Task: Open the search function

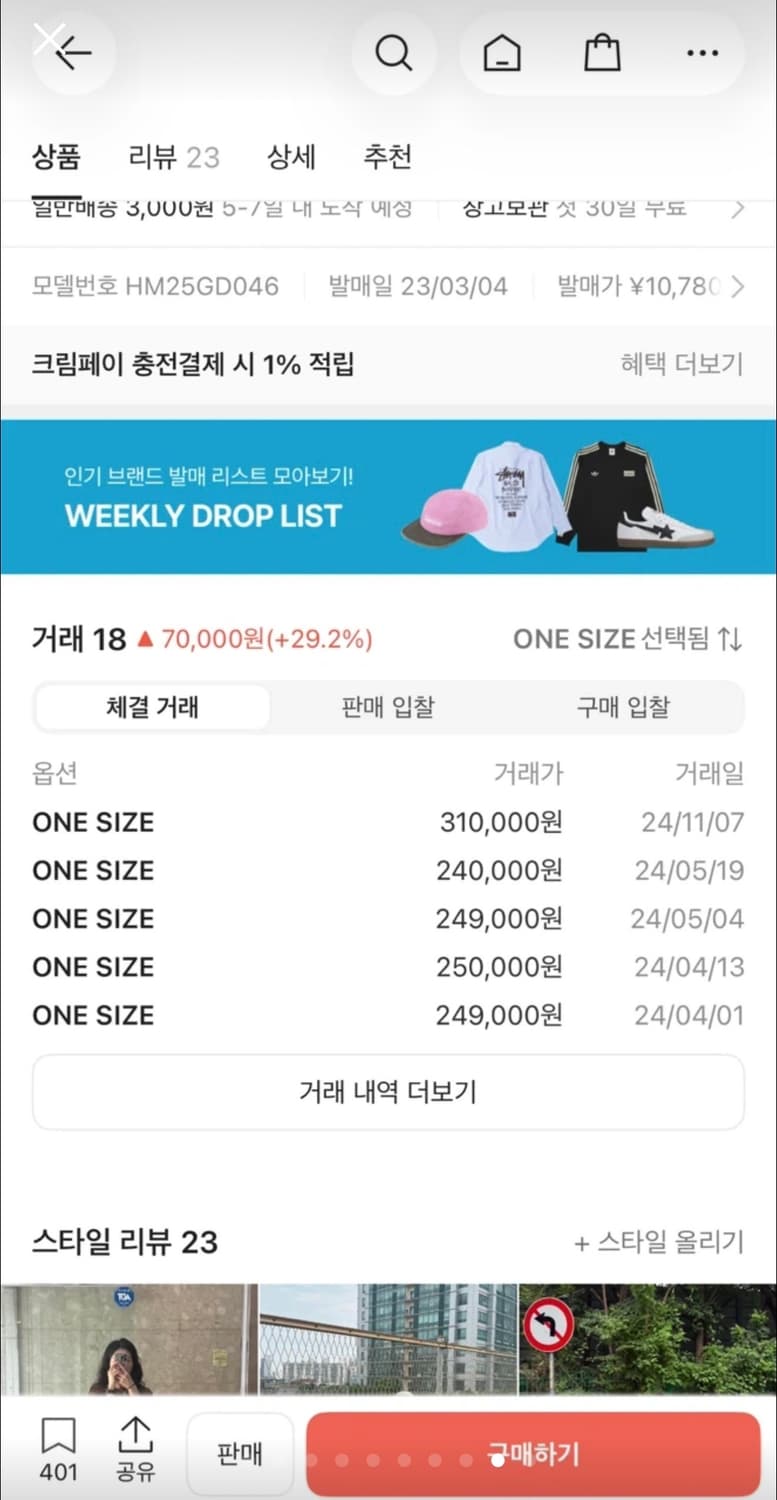Action: point(394,53)
